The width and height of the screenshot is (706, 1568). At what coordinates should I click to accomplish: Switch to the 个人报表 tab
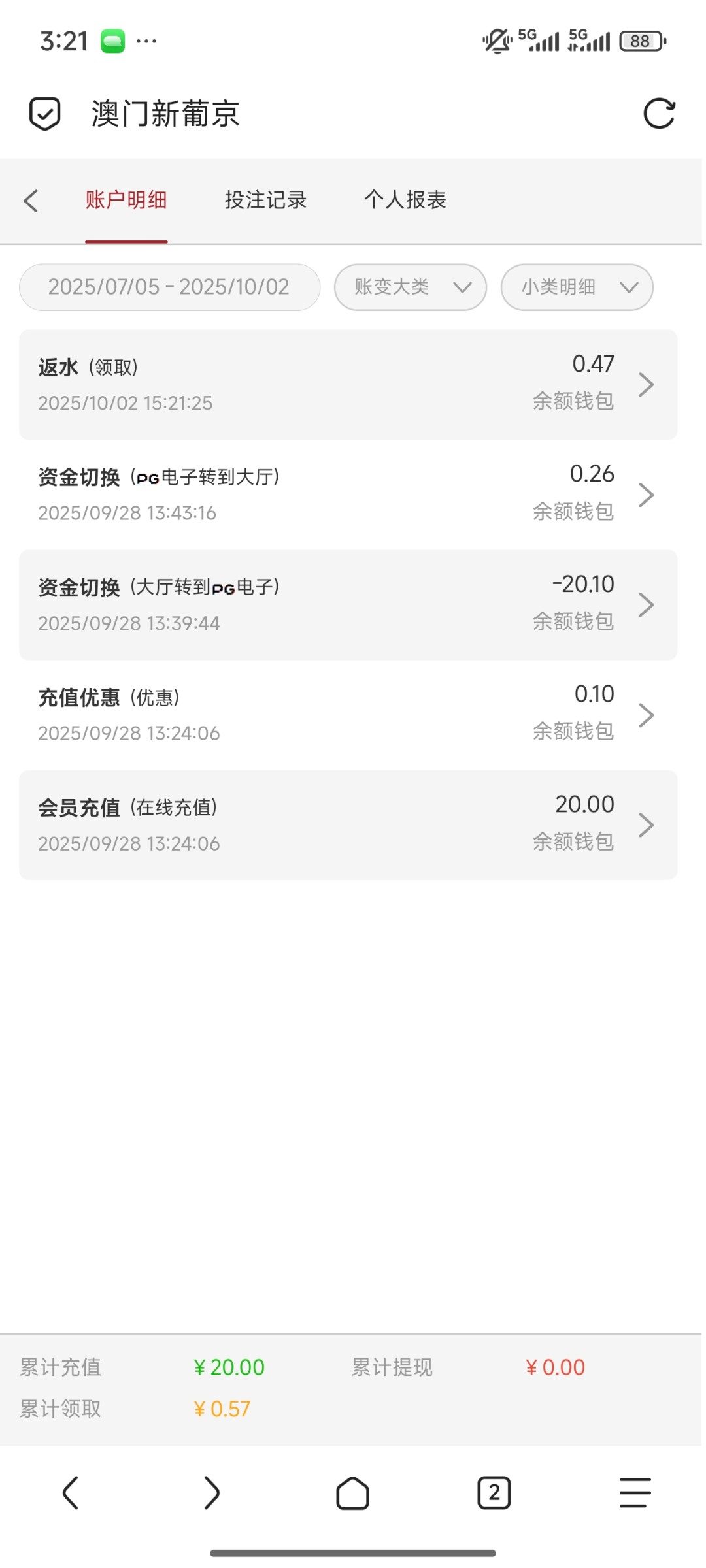(x=406, y=200)
